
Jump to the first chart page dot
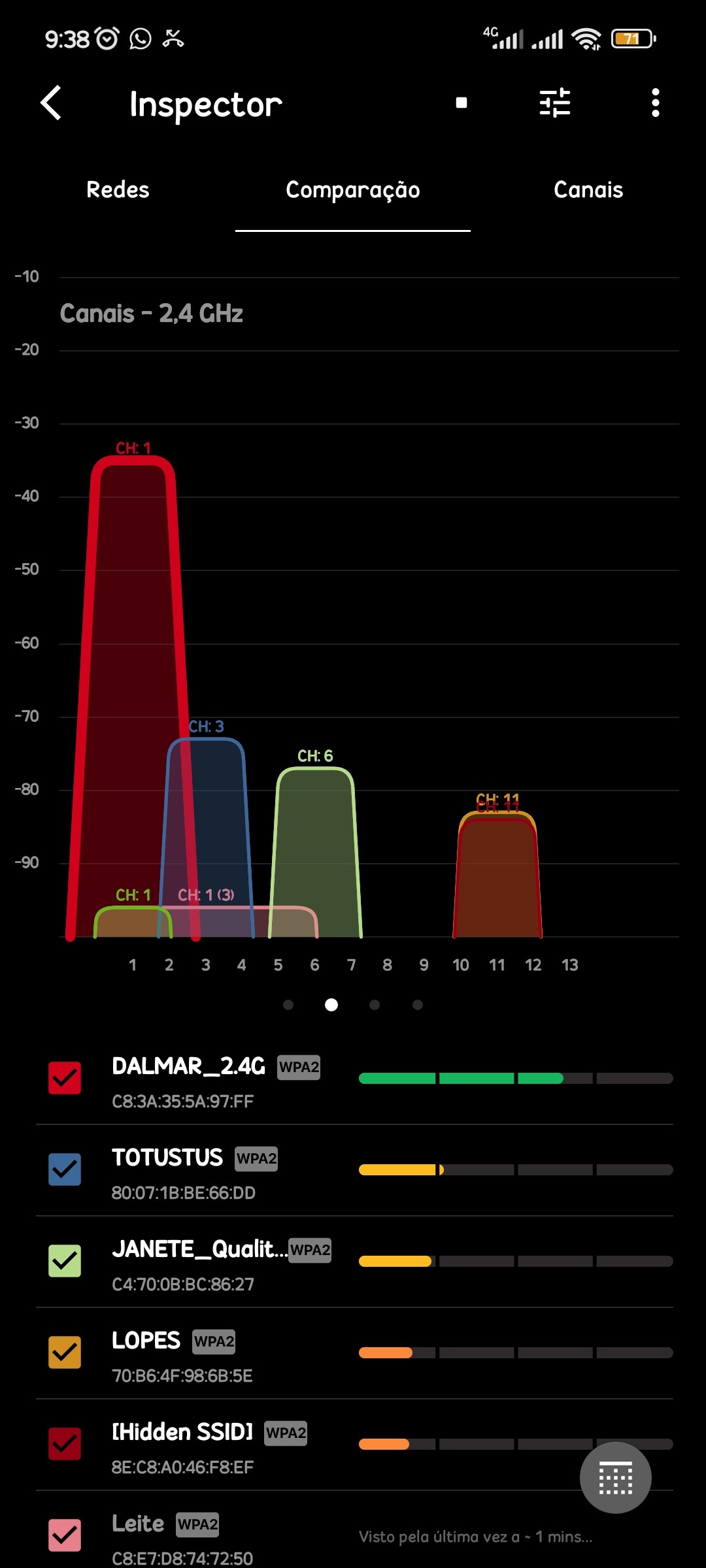288,1005
